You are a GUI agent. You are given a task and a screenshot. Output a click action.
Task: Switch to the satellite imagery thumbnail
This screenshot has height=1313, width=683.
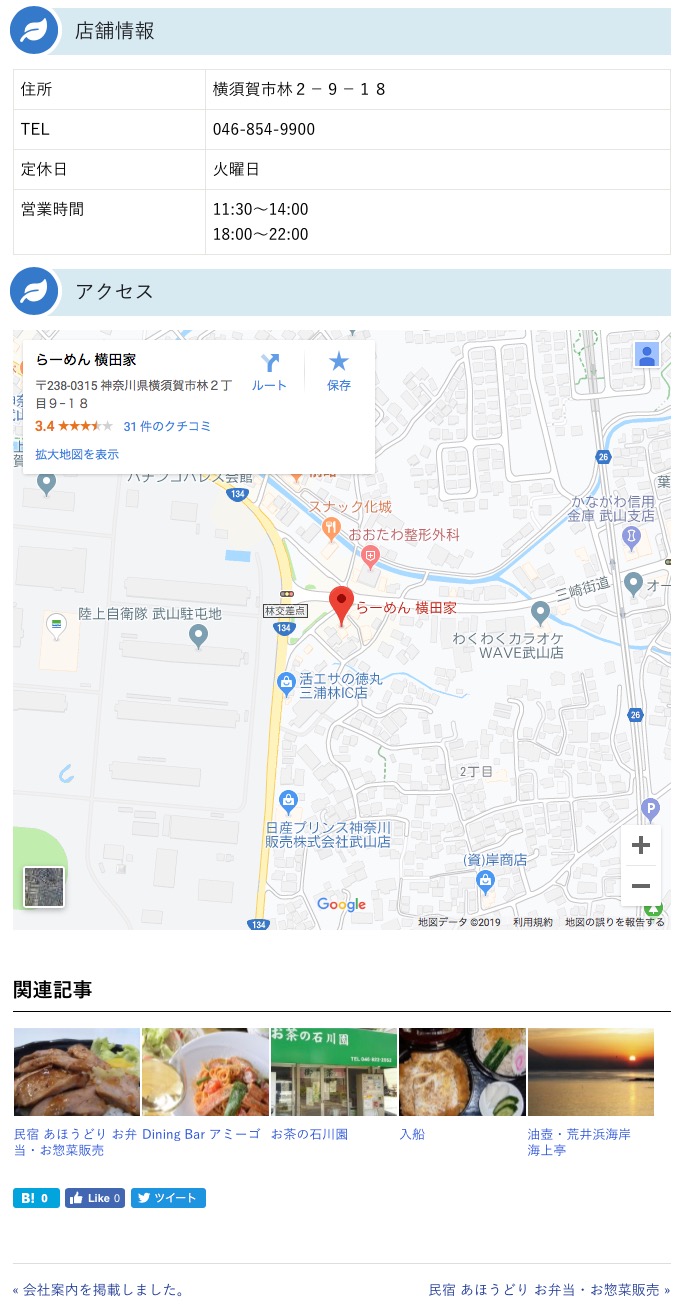(44, 887)
